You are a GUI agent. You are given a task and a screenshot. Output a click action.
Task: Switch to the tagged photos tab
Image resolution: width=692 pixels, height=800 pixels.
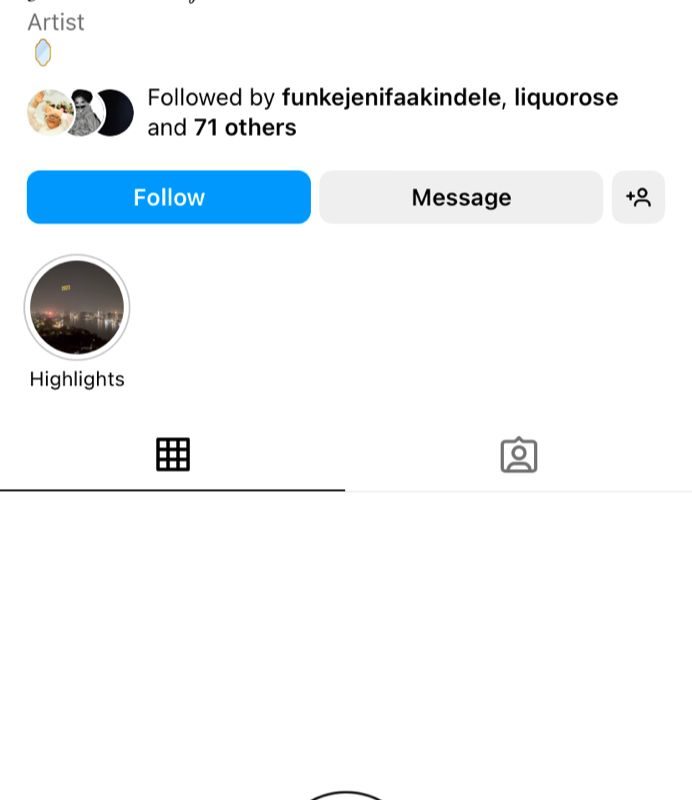point(518,455)
